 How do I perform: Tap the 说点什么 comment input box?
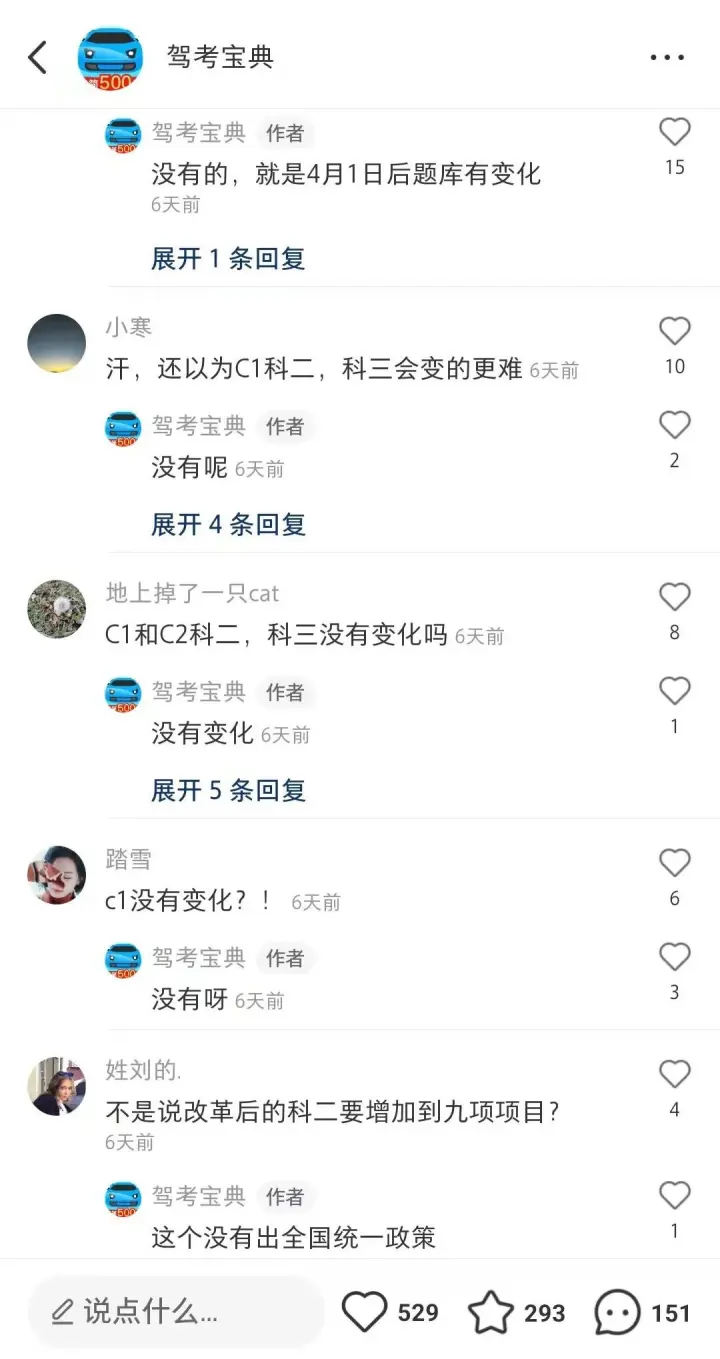click(176, 1312)
